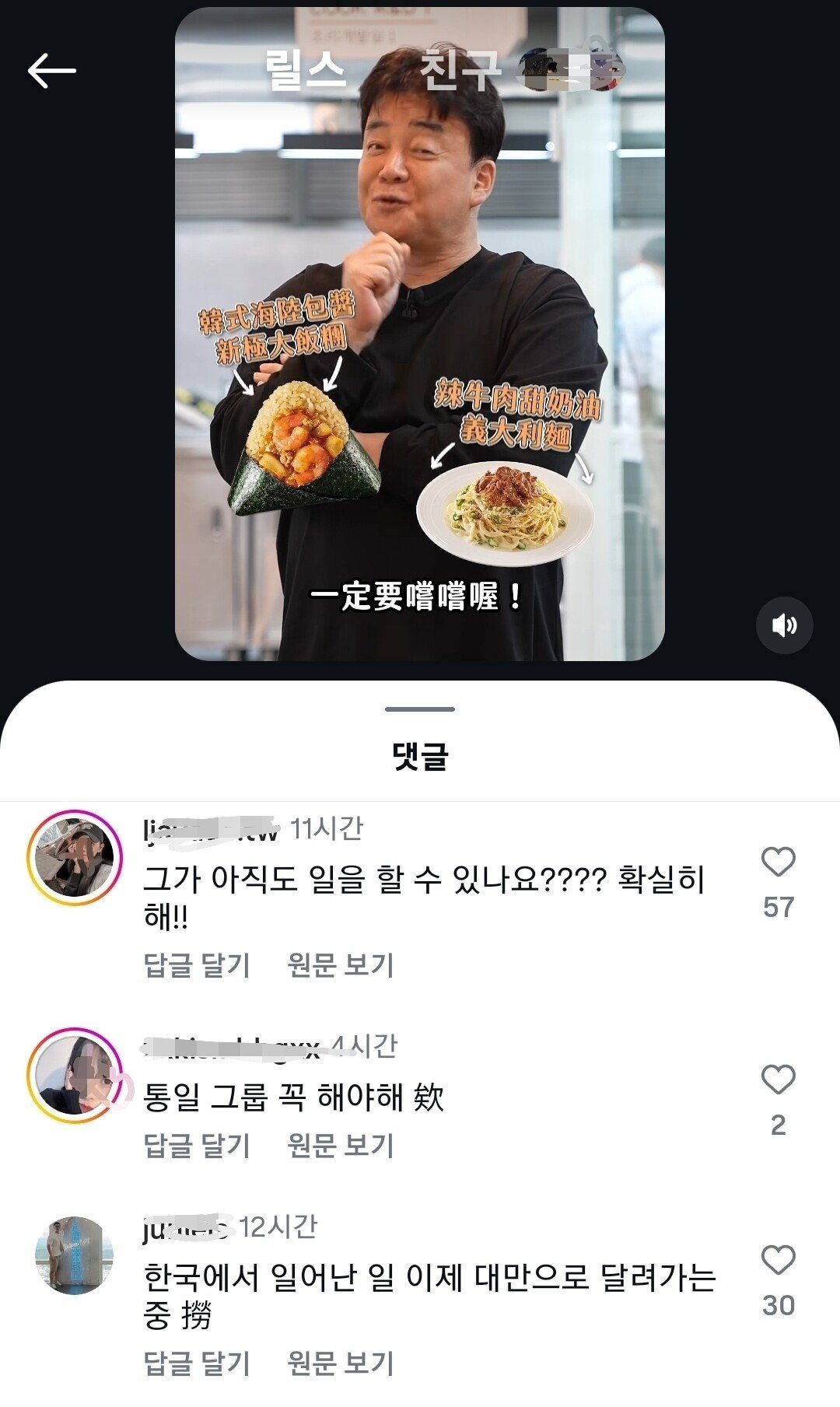This screenshot has height=1407, width=840.
Task: Switch to the 릴스 tab
Action: (305, 71)
